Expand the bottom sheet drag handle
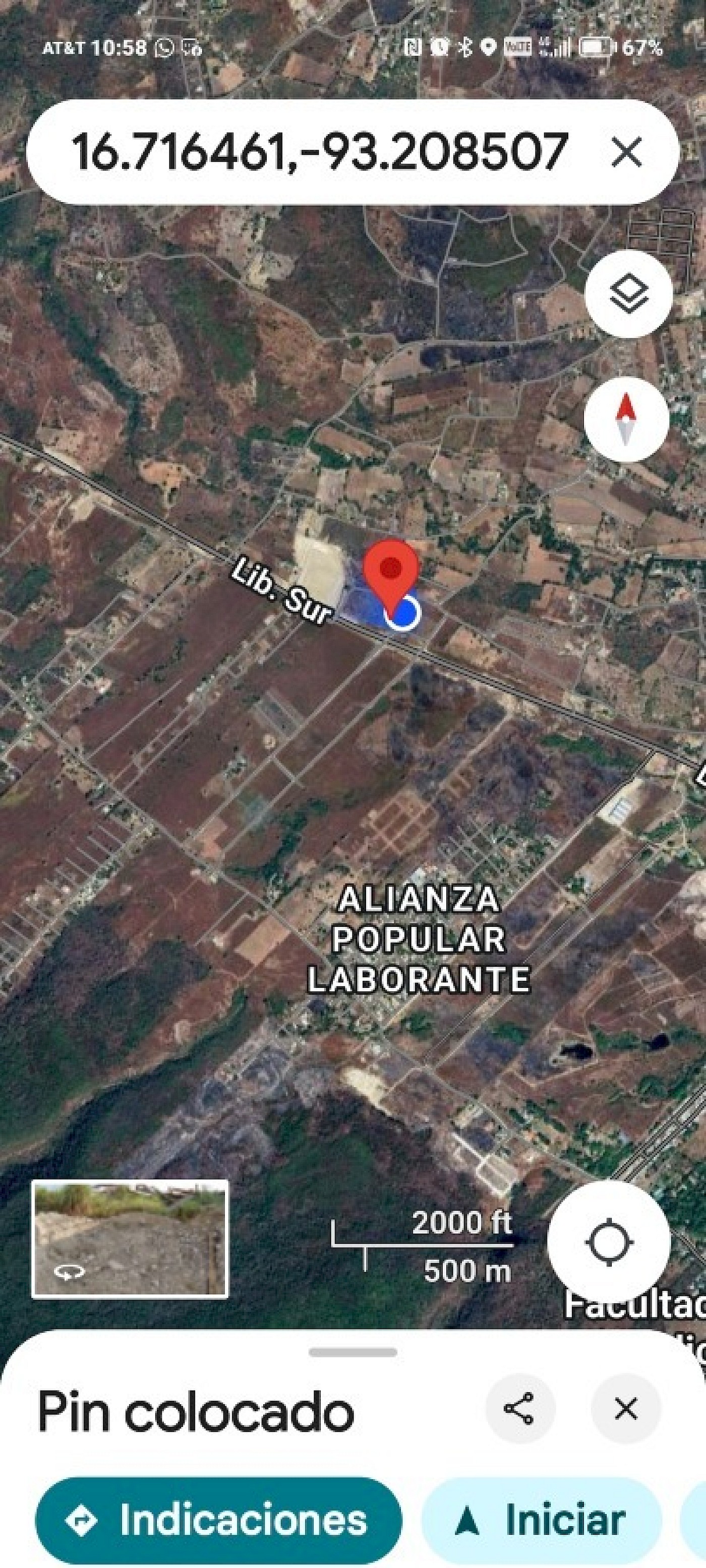 tap(352, 1352)
